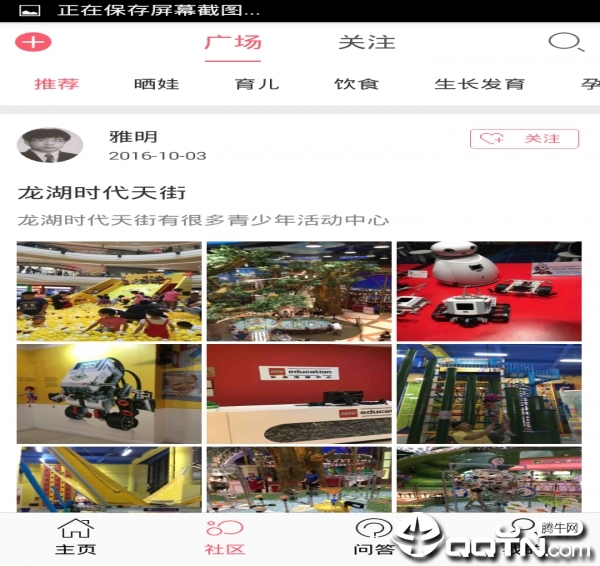Select the 晒娃 category

(x=156, y=84)
